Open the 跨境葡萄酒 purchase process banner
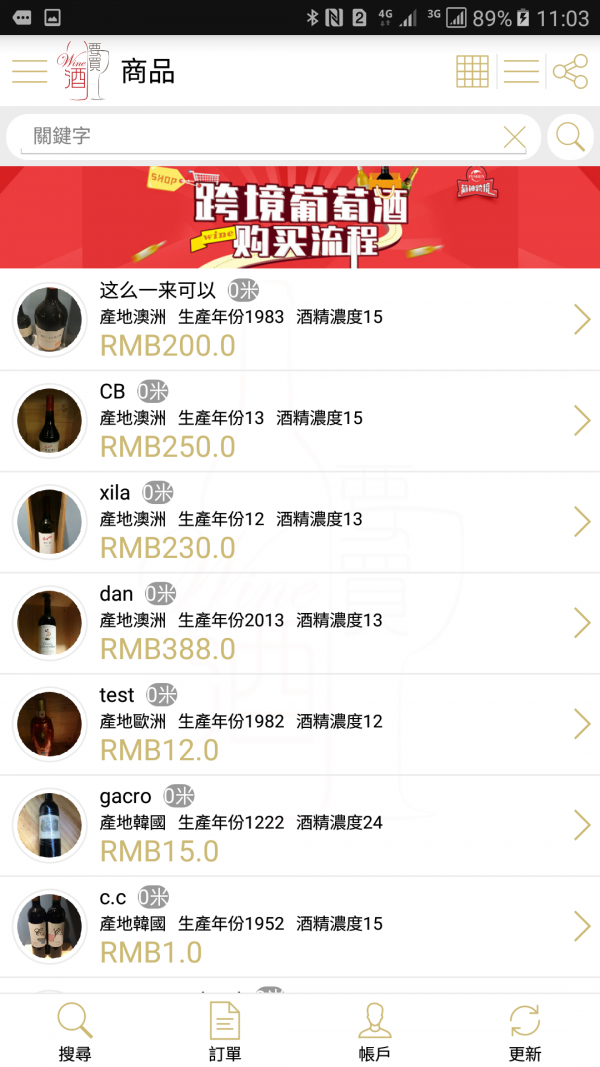The image size is (600, 1067). [300, 217]
